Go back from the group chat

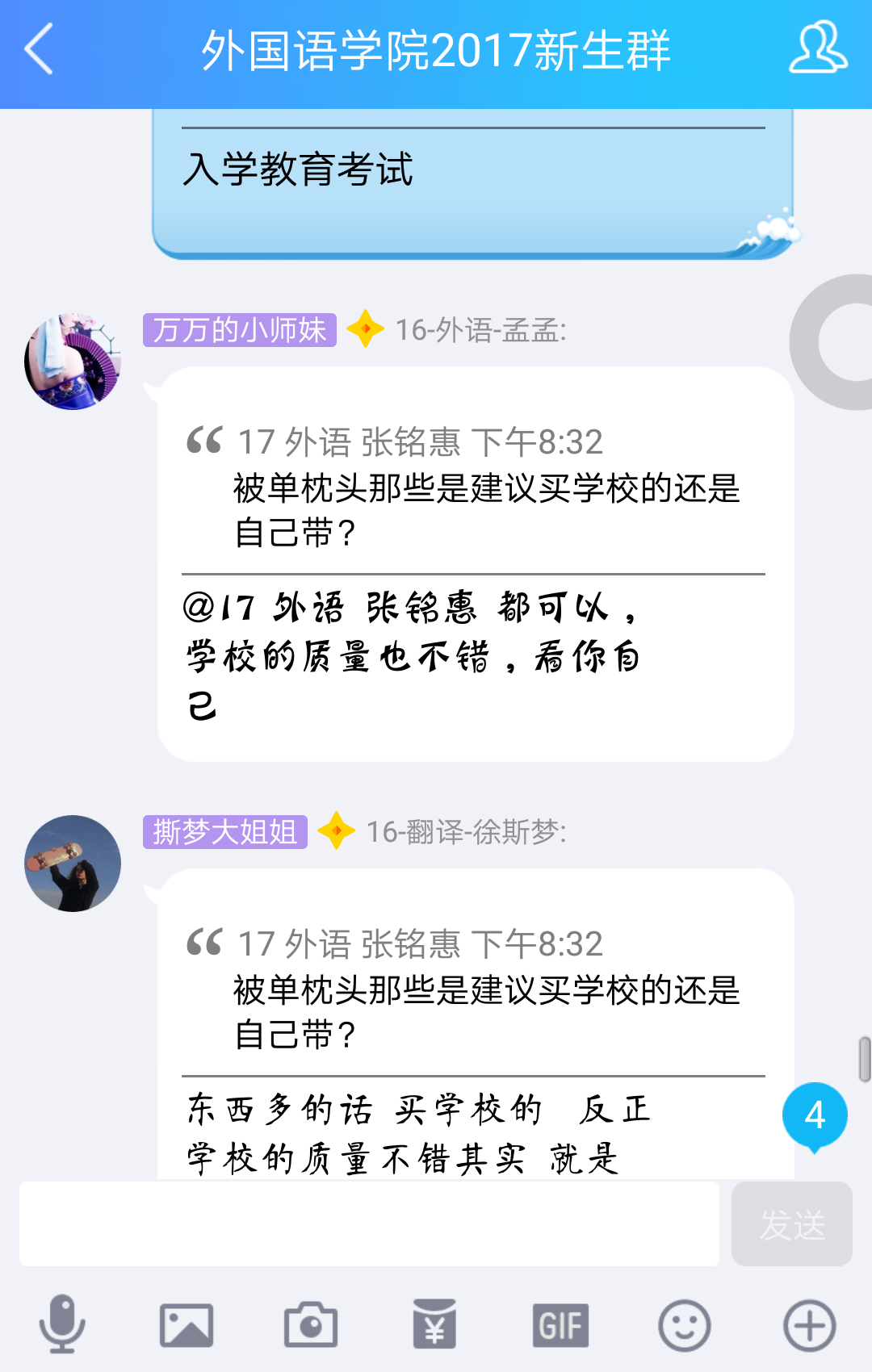tap(39, 50)
